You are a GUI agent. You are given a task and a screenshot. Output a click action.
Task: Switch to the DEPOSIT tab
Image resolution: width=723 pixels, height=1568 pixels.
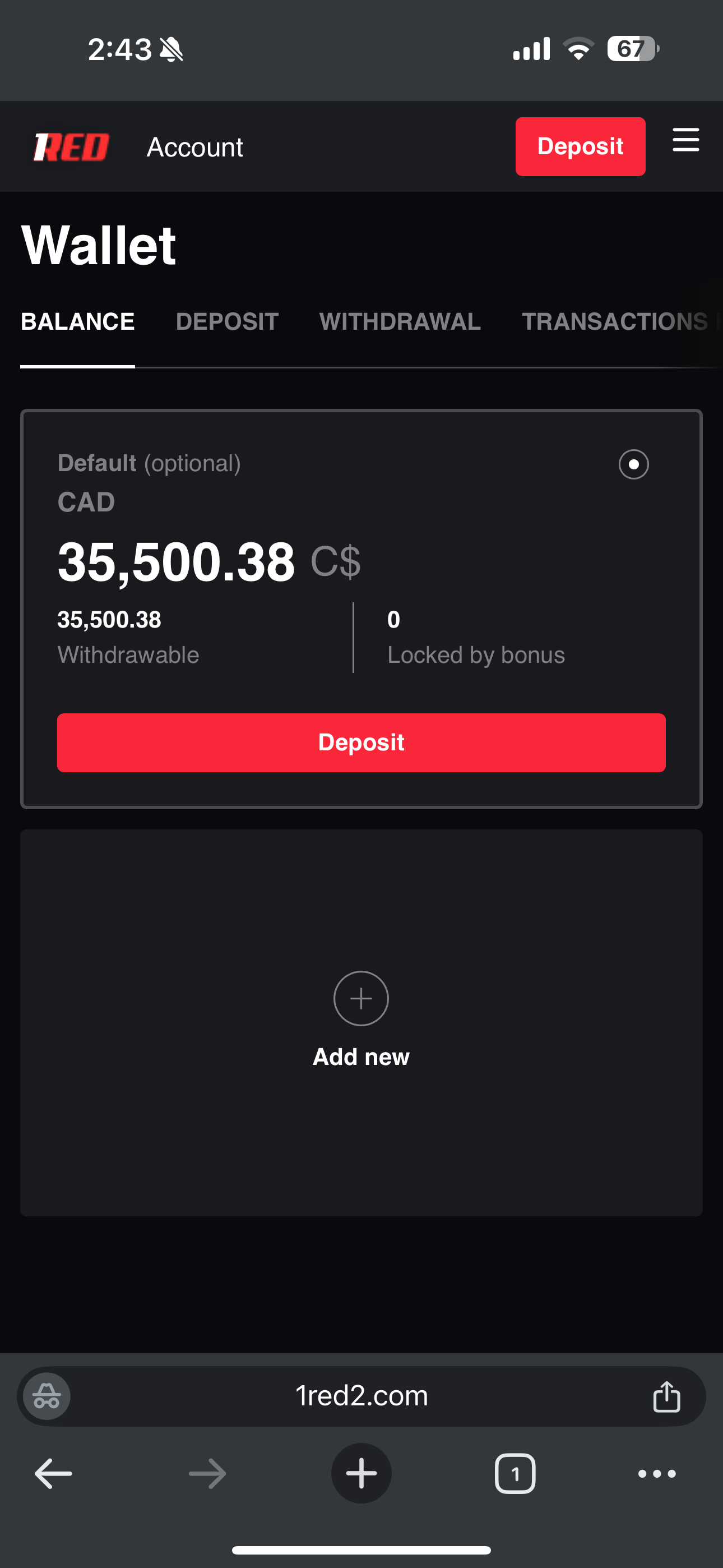pos(227,321)
